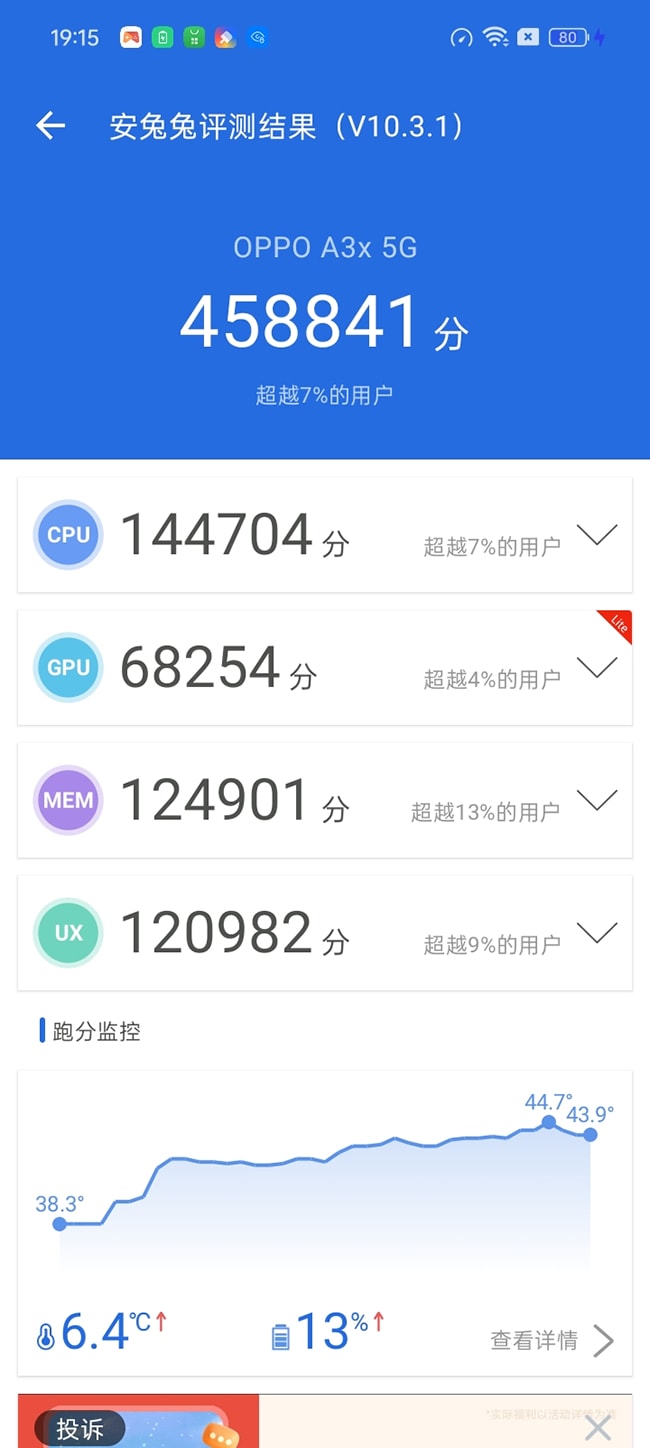Go back from the AnTuTu results
This screenshot has height=1448, width=650.
point(50,126)
